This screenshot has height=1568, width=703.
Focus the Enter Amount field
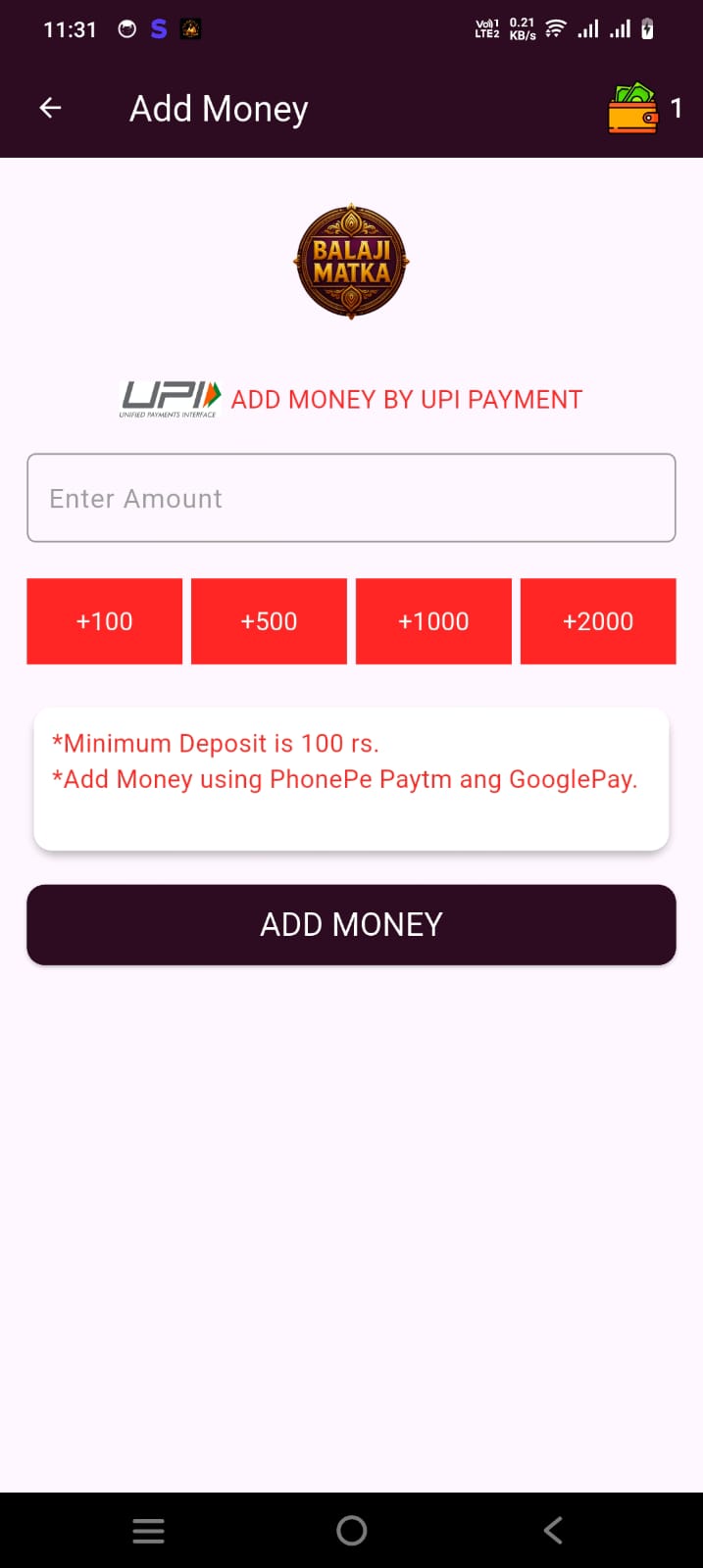[x=351, y=498]
